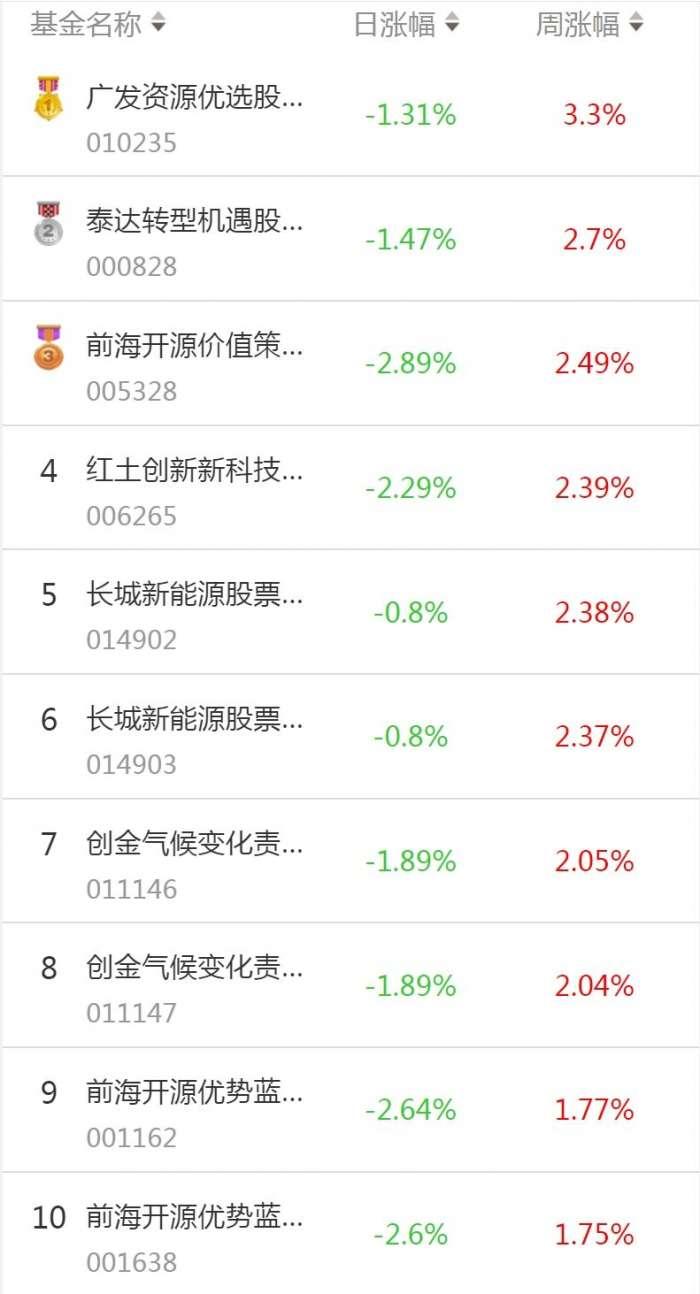Screen dimensions: 700x1294
Task: Open fund 泰达转型机遇股 000828
Action: (350, 239)
